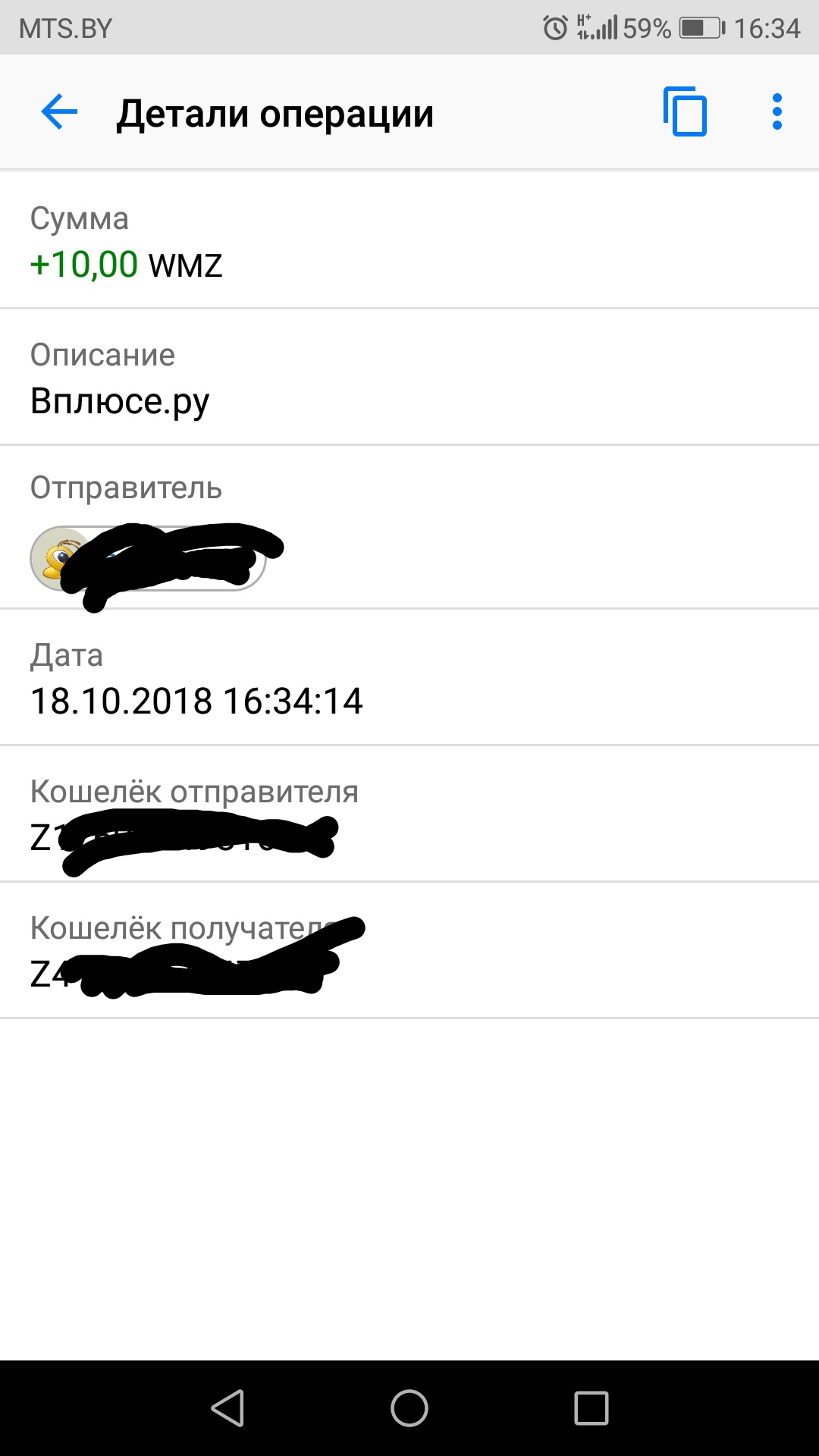
Task: Copy the operation details
Action: [x=685, y=112]
